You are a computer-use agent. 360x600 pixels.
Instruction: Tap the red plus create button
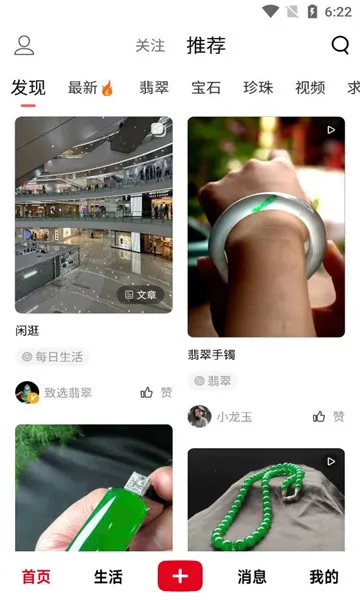tap(180, 576)
